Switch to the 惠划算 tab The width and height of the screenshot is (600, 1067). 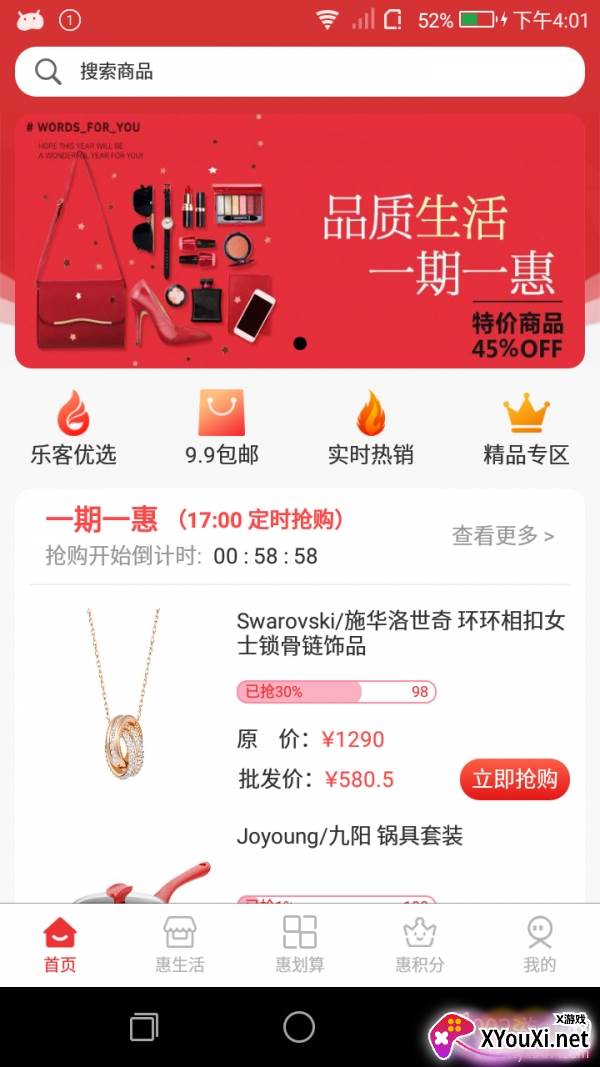point(300,945)
